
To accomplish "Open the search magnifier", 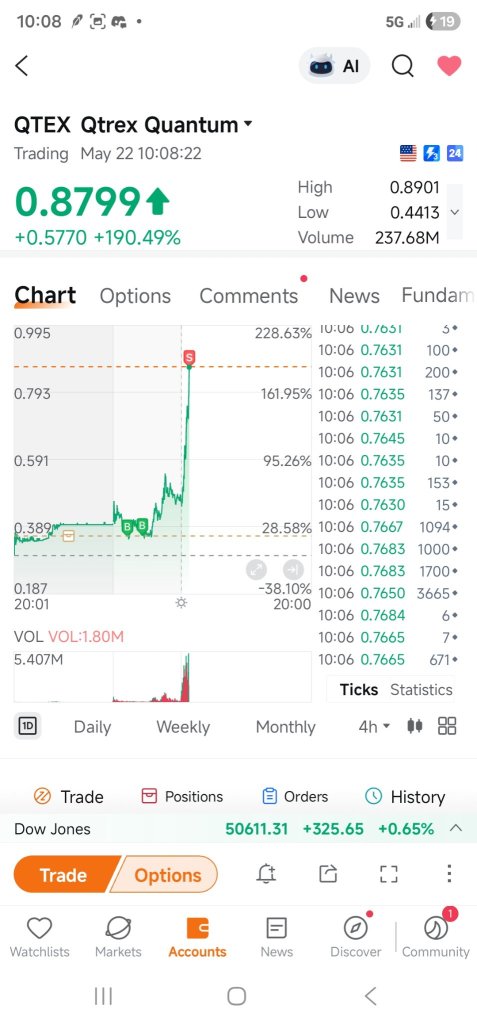I will (403, 65).
